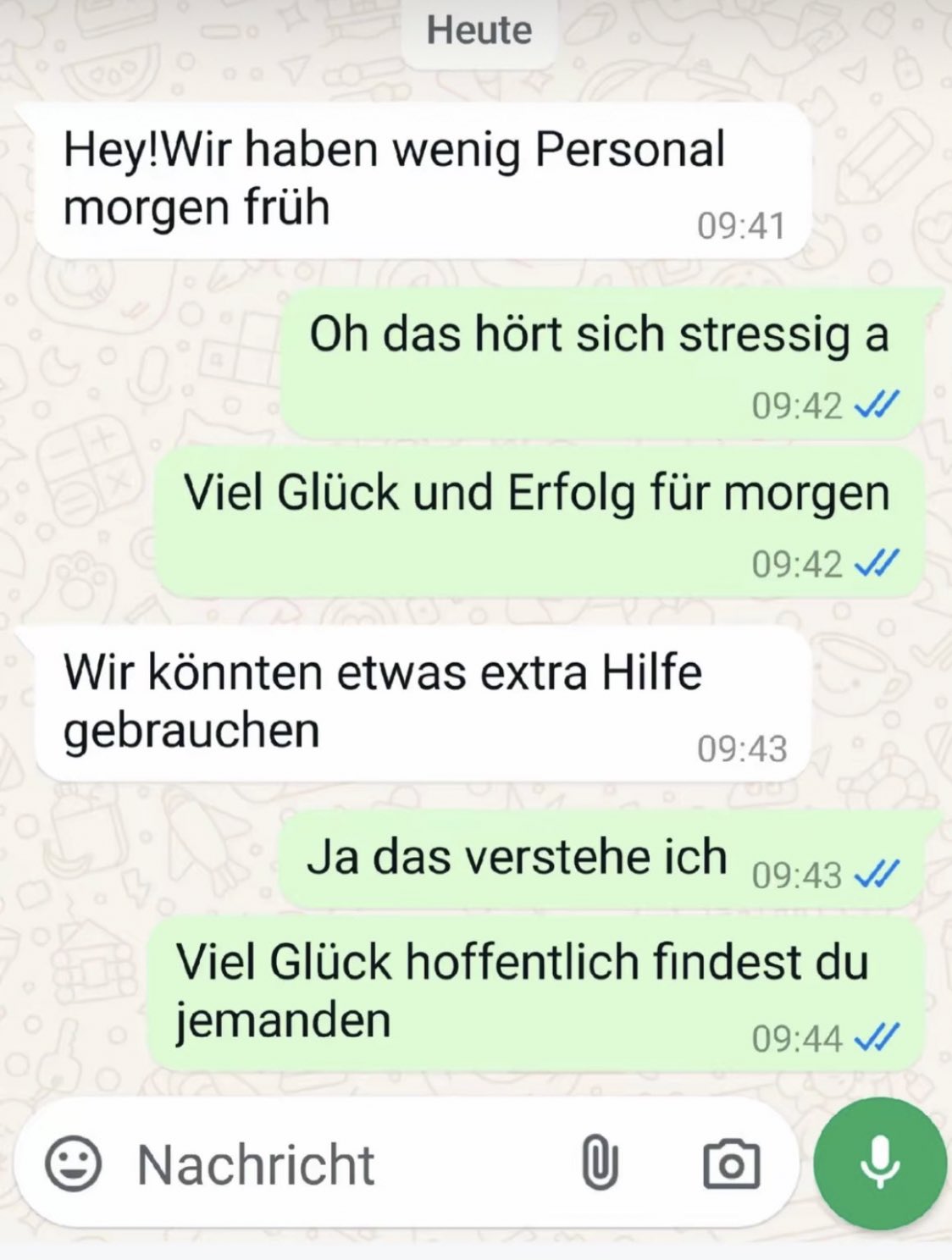952x1260 pixels.
Task: Open the camera from message bar
Action: pos(731,1165)
